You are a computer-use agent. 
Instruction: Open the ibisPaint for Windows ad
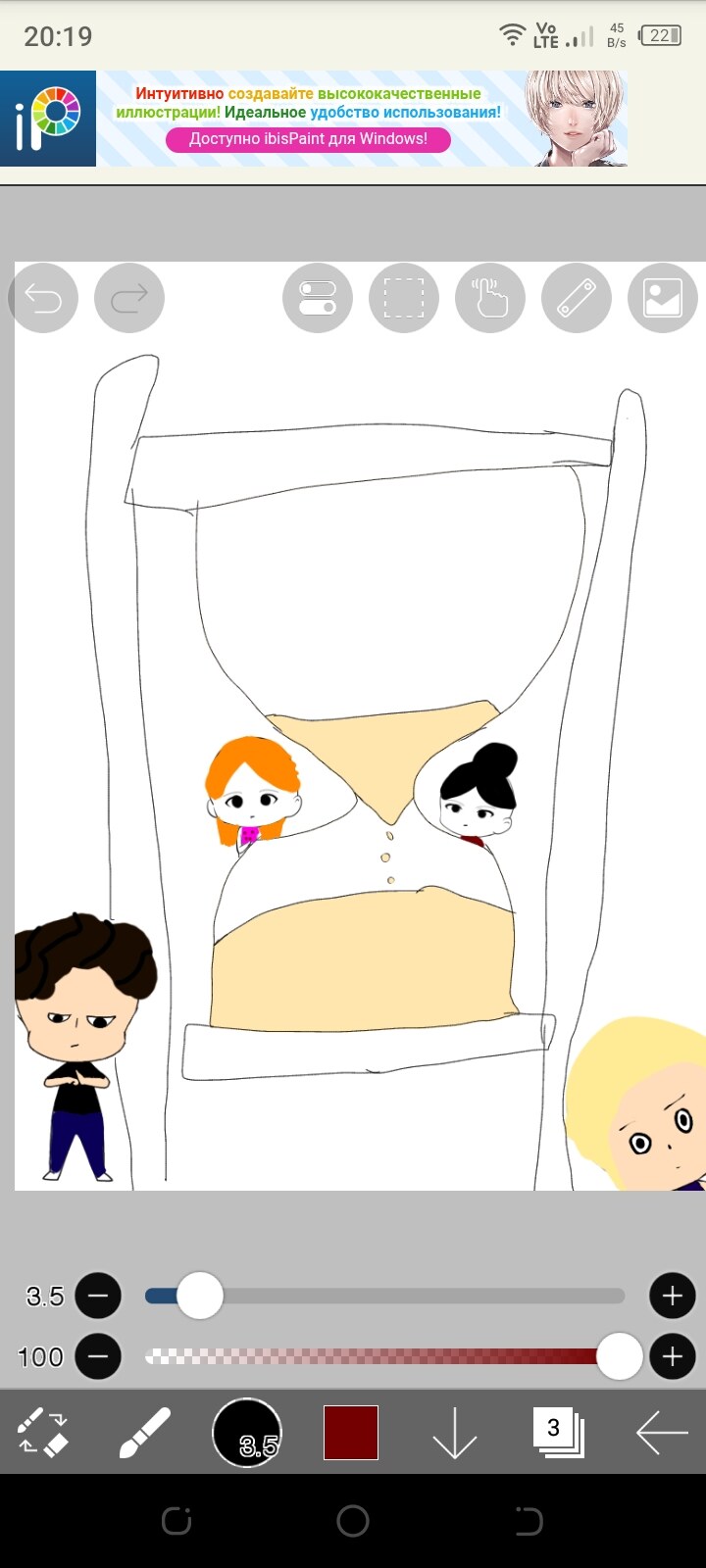[x=308, y=138]
